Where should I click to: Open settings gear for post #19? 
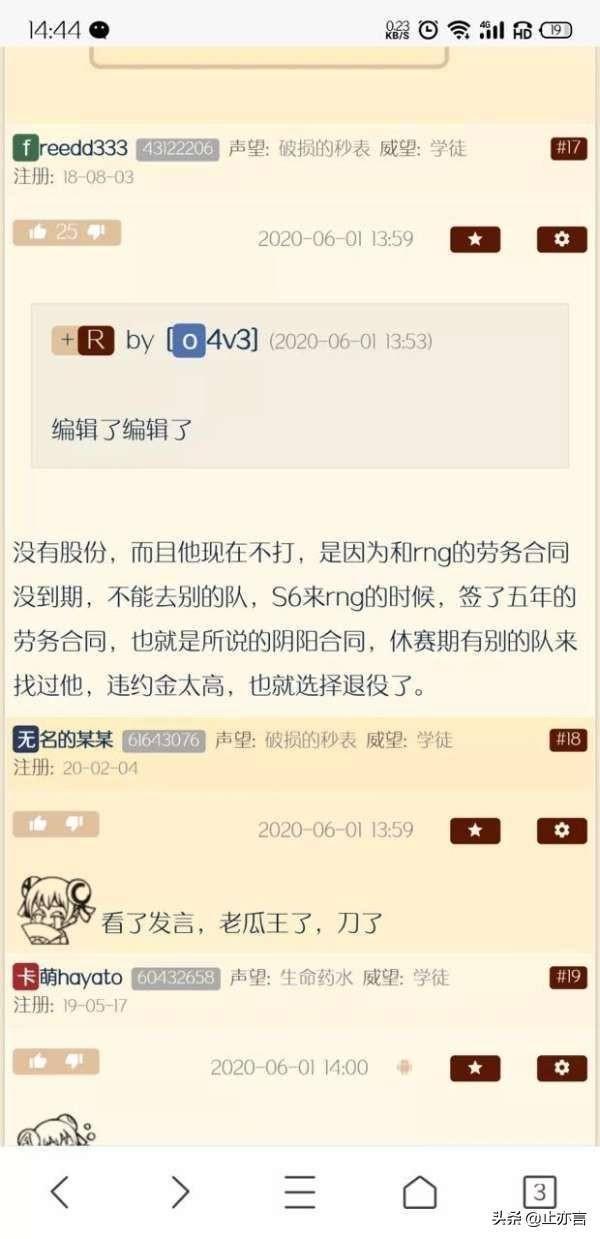pos(562,1068)
